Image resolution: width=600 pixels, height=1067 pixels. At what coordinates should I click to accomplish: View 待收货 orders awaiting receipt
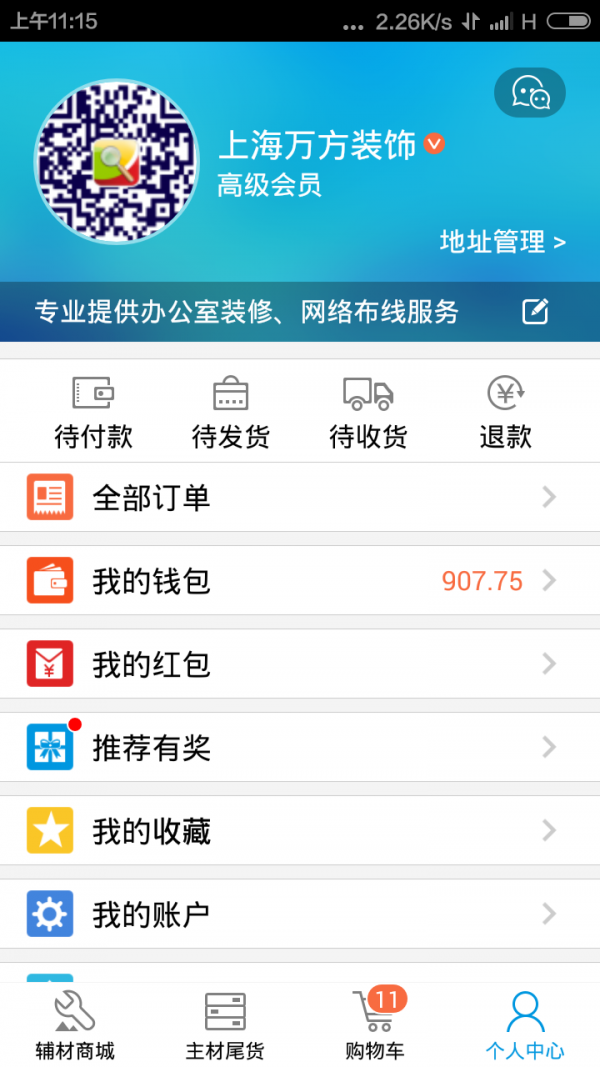point(368,412)
